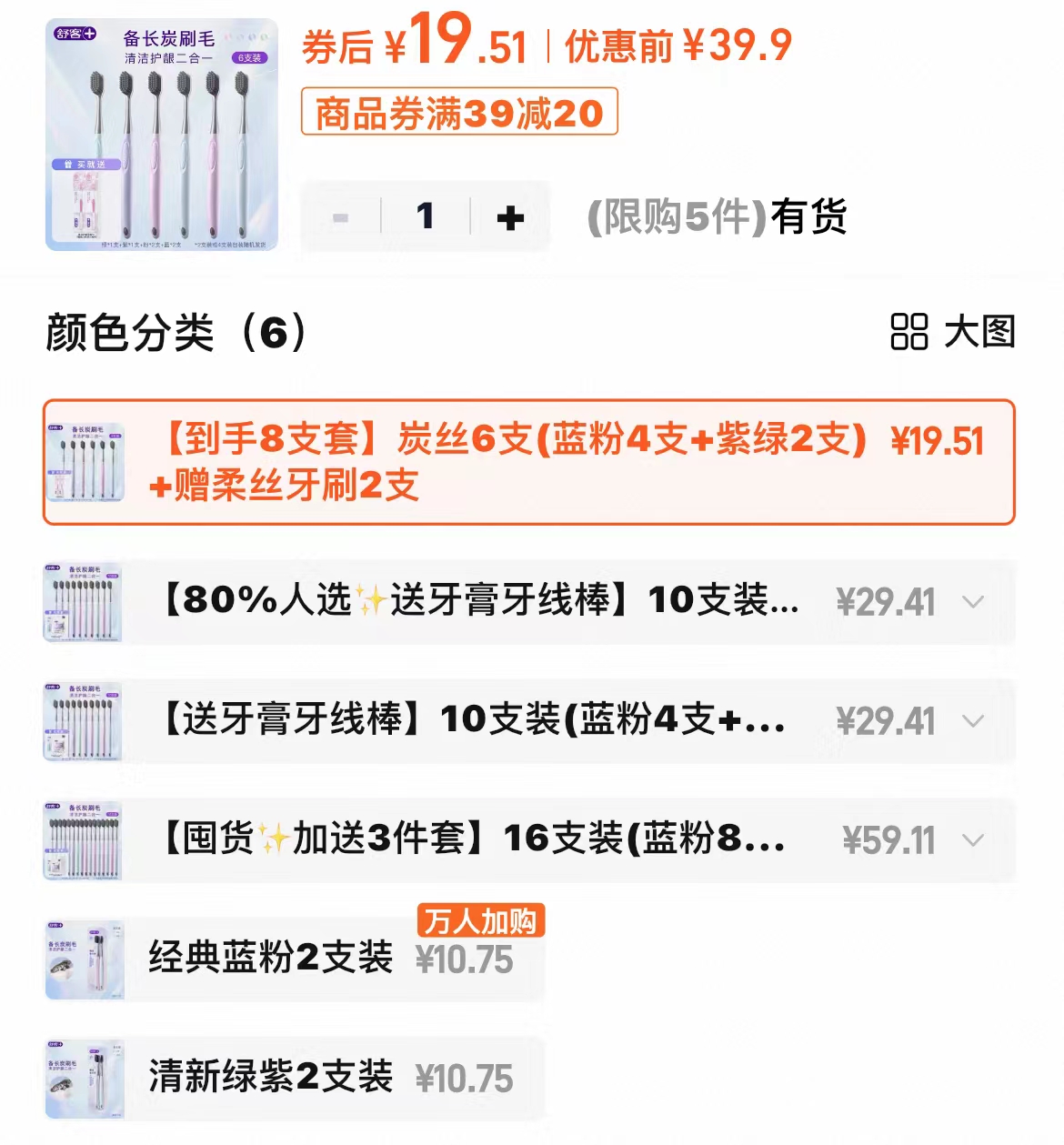Click the 16支装 variant thumbnail
The height and width of the screenshot is (1145, 1064).
tap(83, 840)
